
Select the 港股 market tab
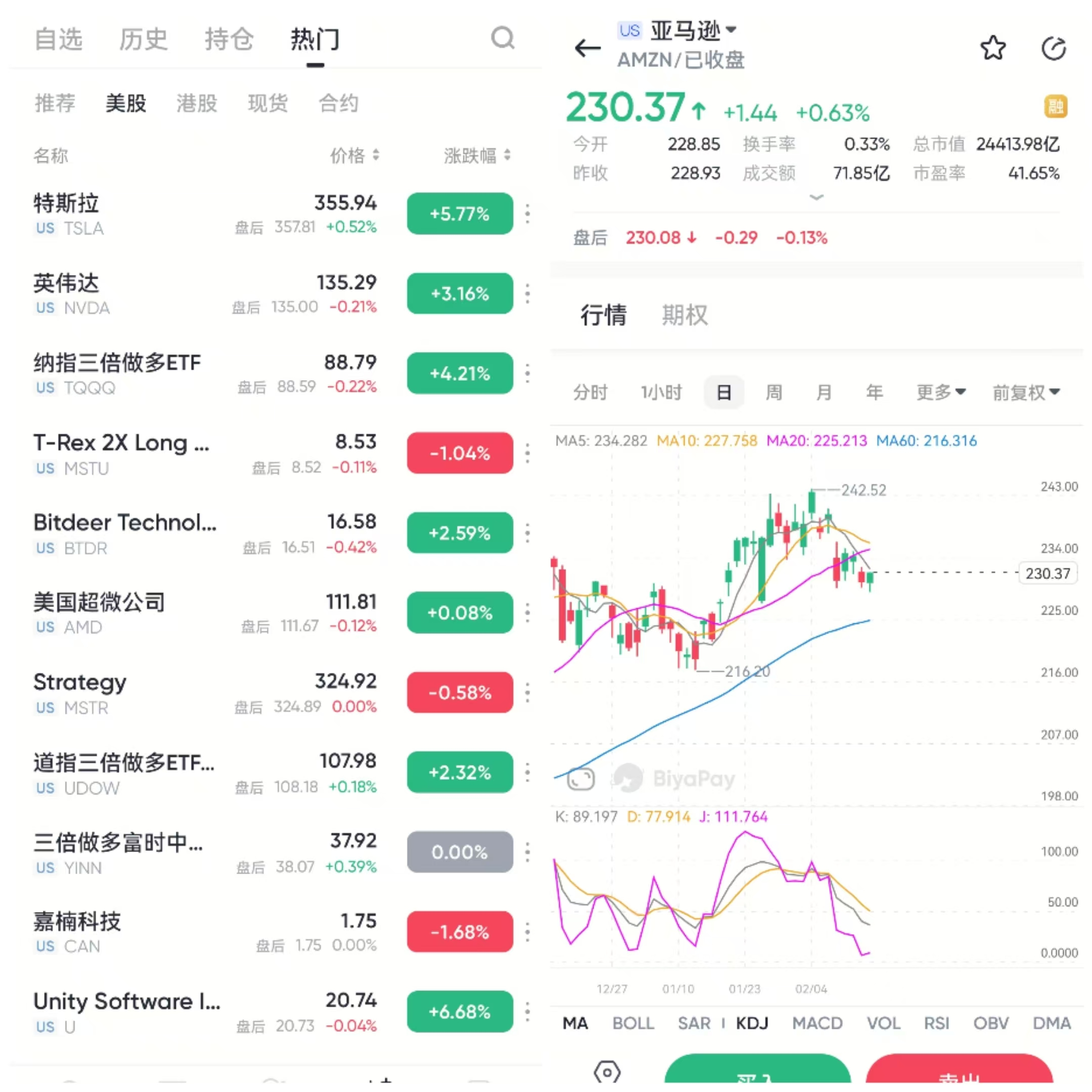[197, 104]
